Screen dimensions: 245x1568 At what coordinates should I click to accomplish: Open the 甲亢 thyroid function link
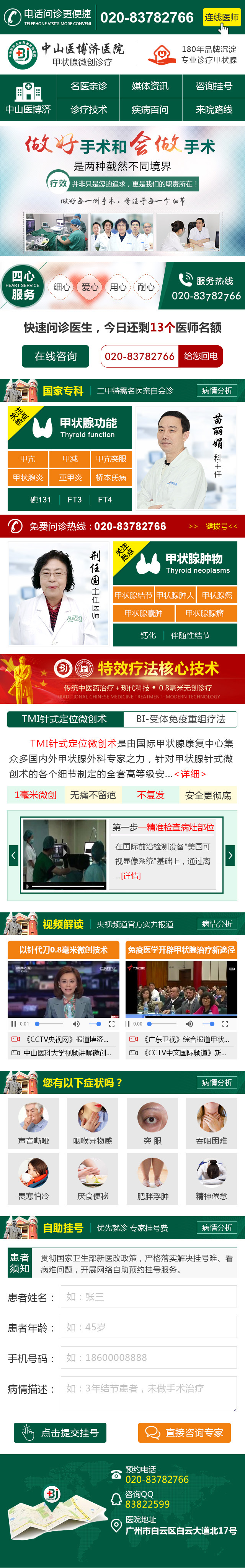[x=28, y=459]
